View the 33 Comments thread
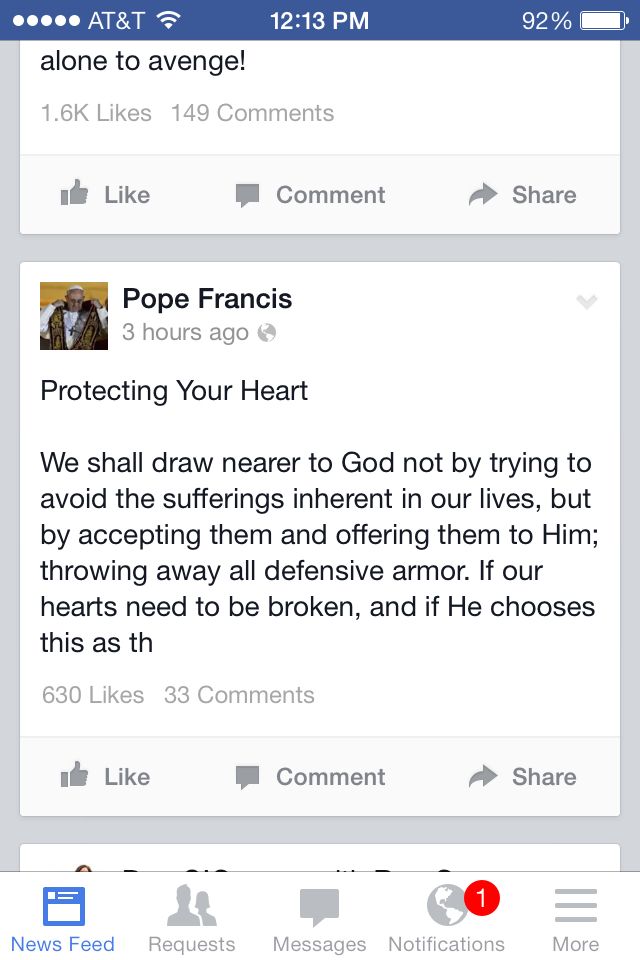640x960 pixels. 239,695
